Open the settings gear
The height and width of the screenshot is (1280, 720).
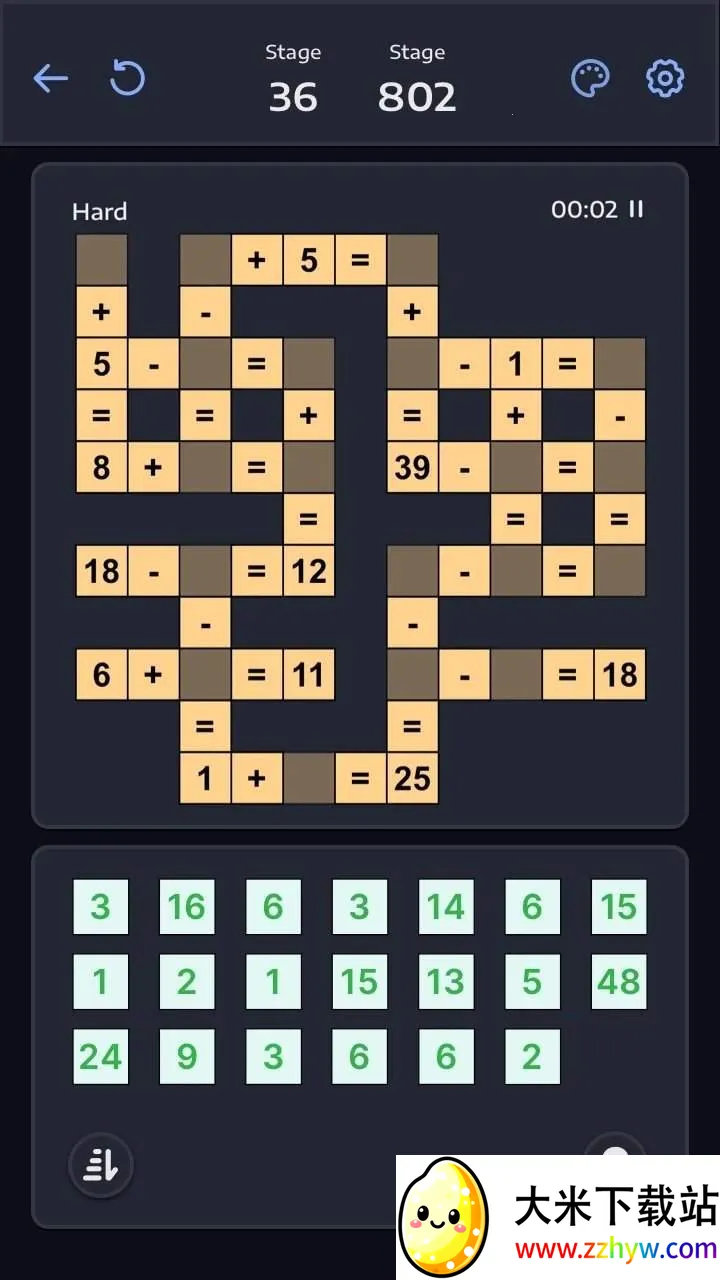(665, 78)
